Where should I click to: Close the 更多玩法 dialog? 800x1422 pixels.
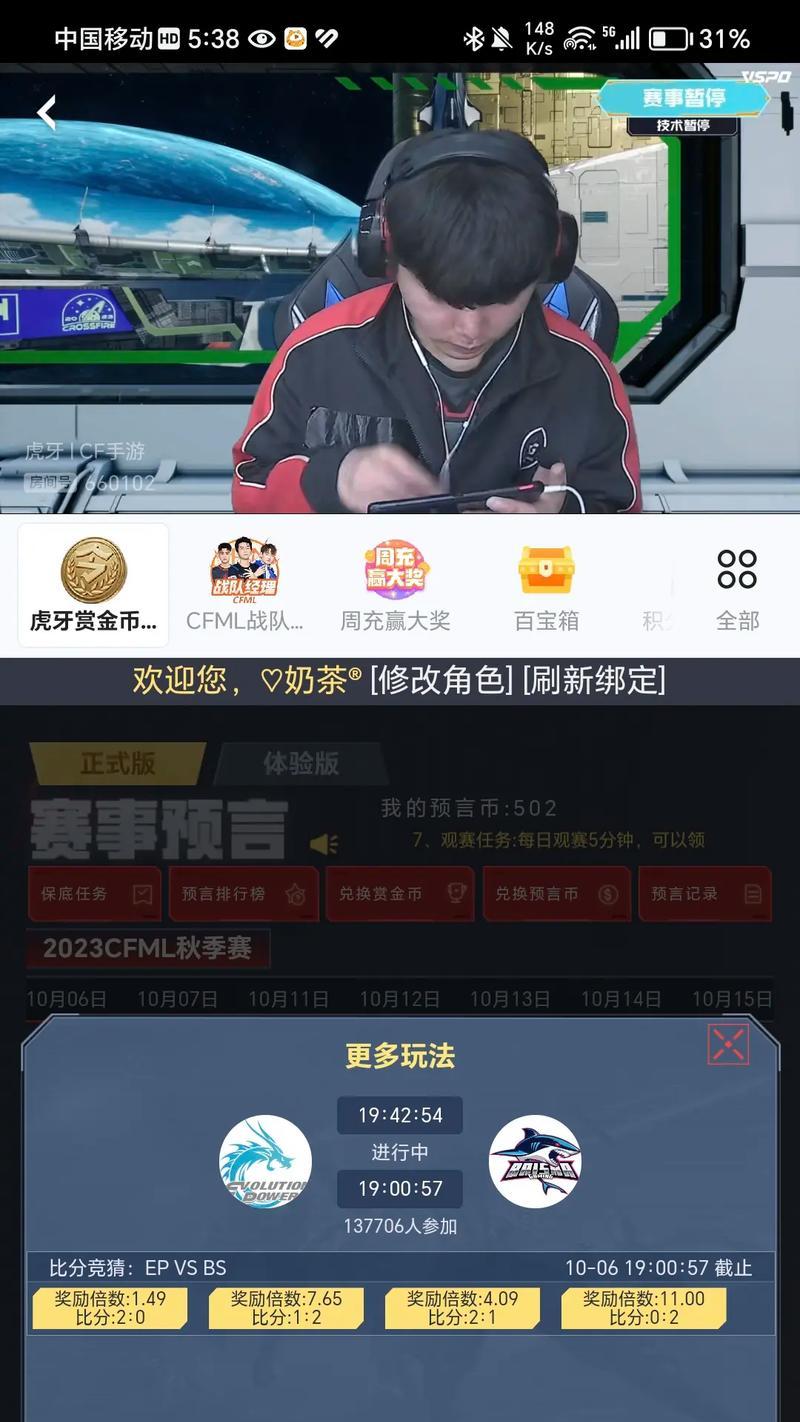[x=727, y=1044]
